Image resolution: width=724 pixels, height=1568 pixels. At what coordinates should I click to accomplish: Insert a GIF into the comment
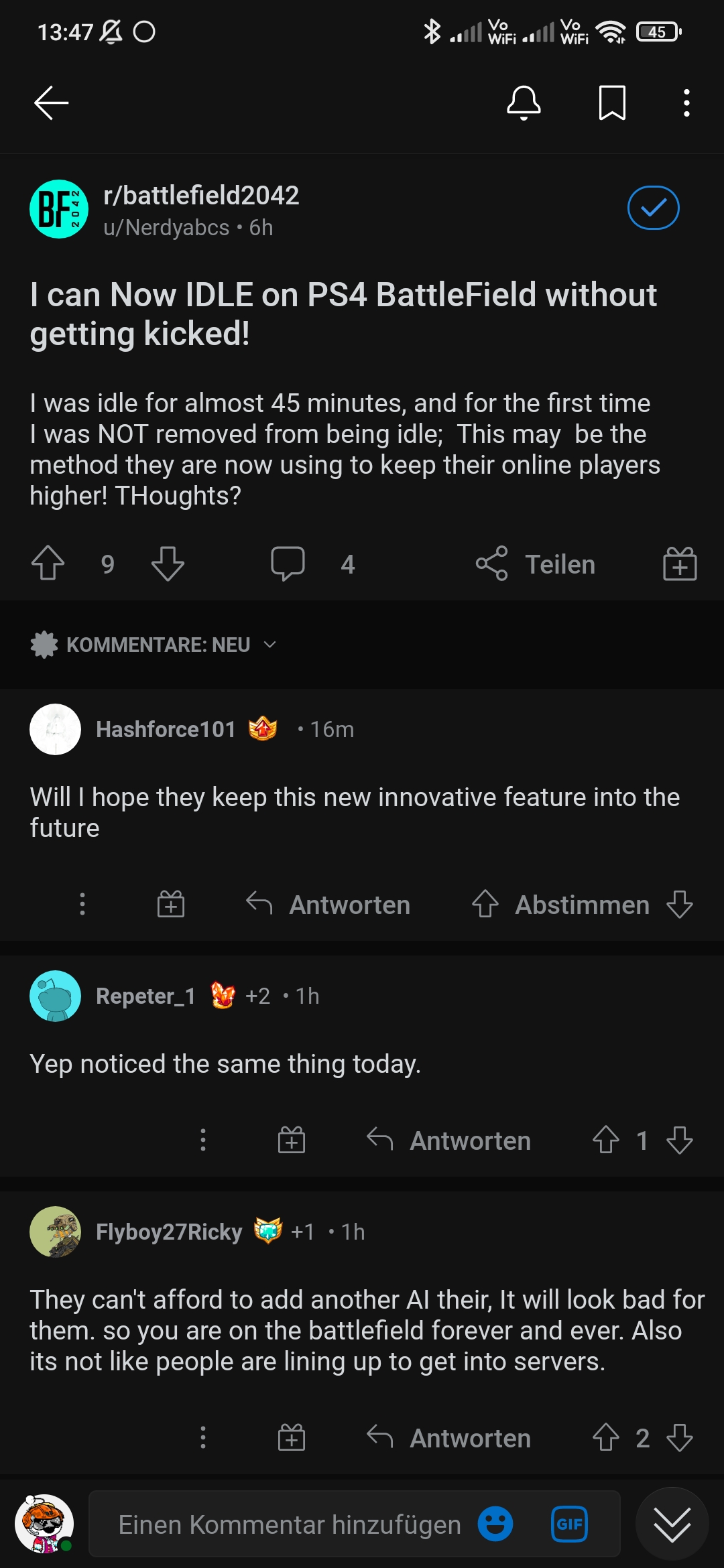point(569,1524)
